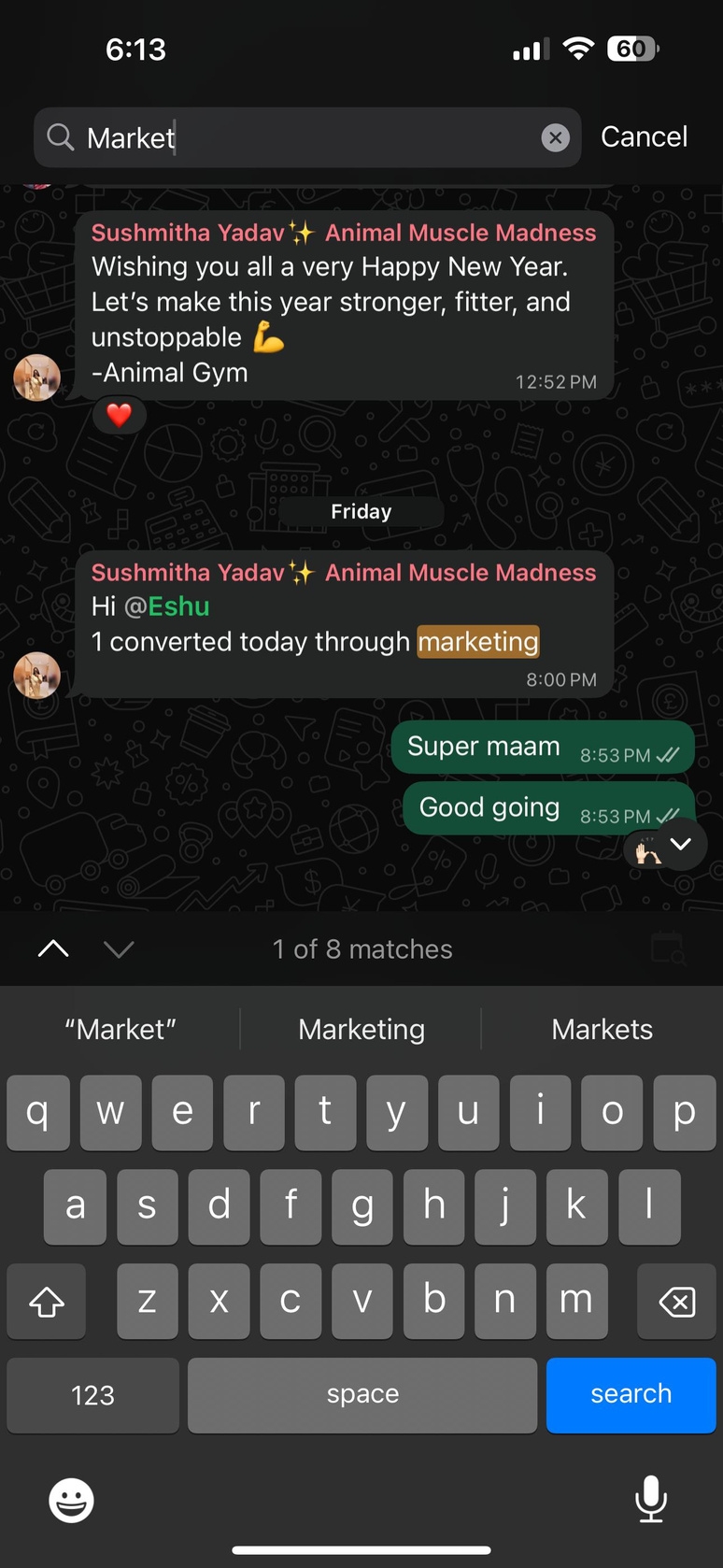The width and height of the screenshot is (723, 1568).
Task: Open the search-by-date calendar icon
Action: click(668, 948)
